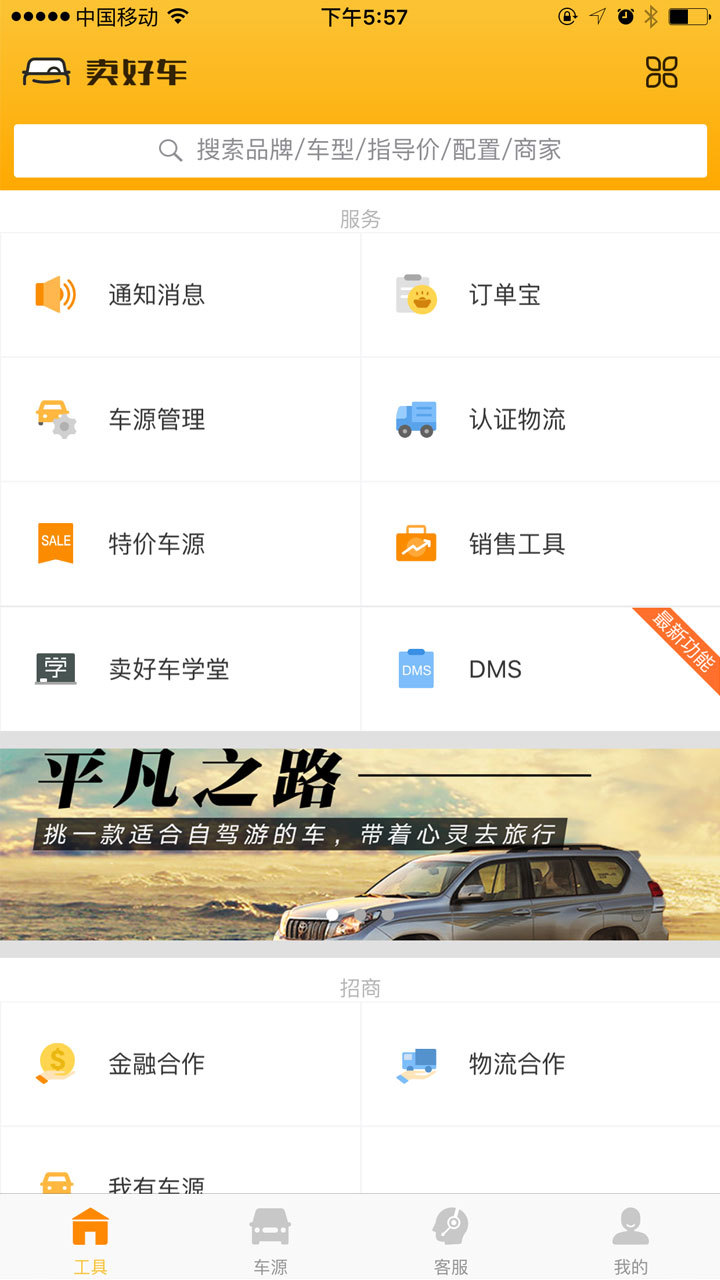Tap the grid menu icon top right
The height and width of the screenshot is (1280, 720).
tap(660, 72)
